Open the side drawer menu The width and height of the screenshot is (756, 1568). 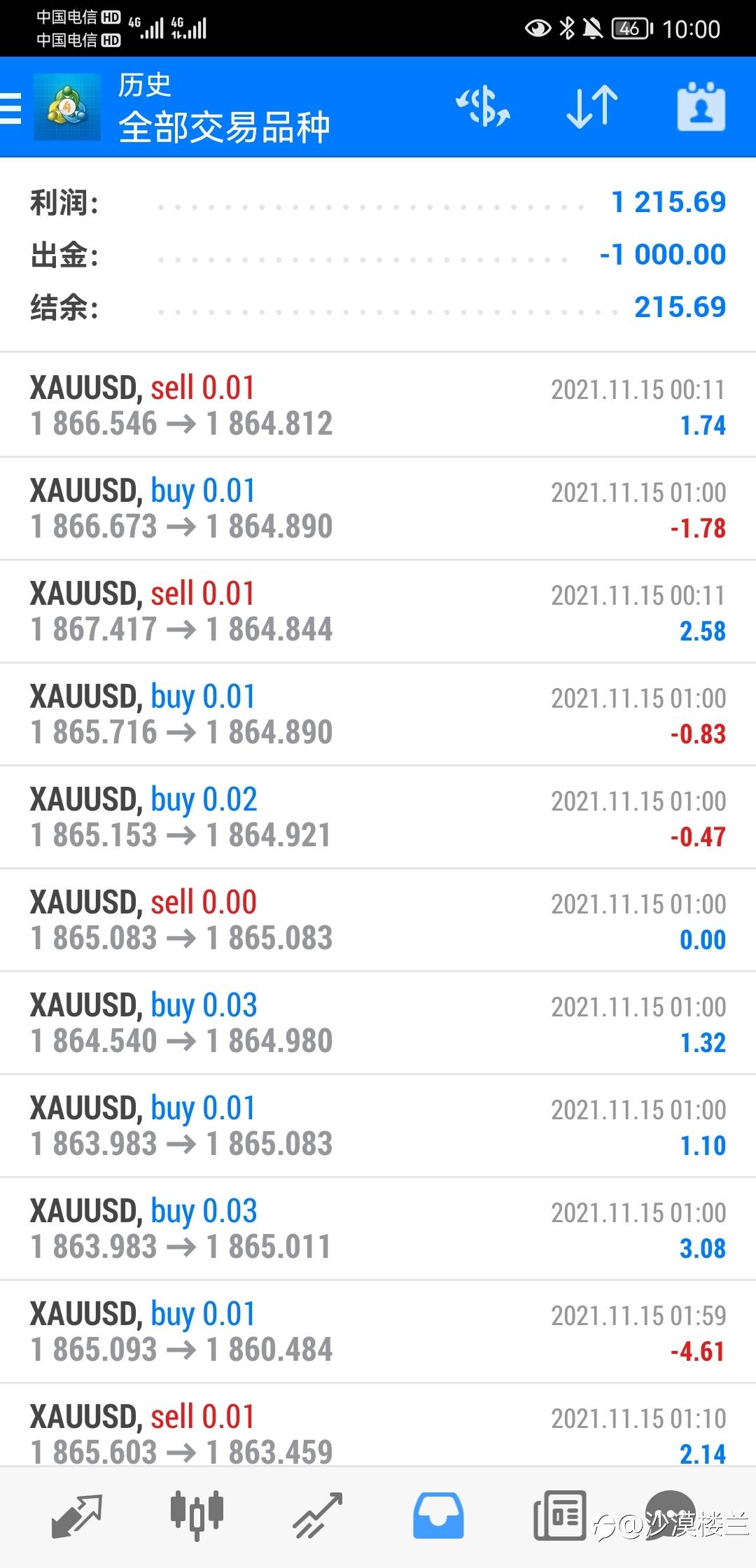pyautogui.click(x=11, y=108)
